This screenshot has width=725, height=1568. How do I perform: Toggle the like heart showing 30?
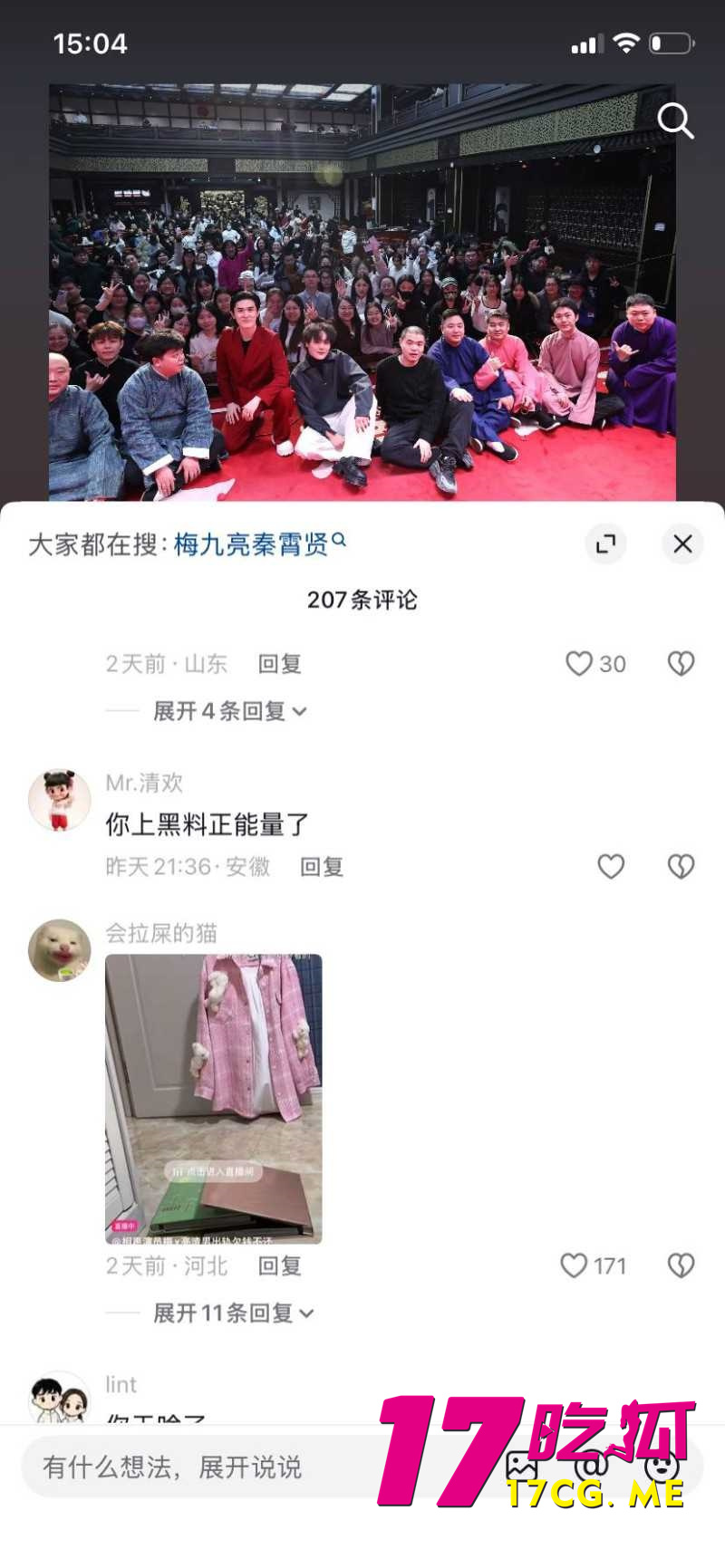[x=577, y=663]
